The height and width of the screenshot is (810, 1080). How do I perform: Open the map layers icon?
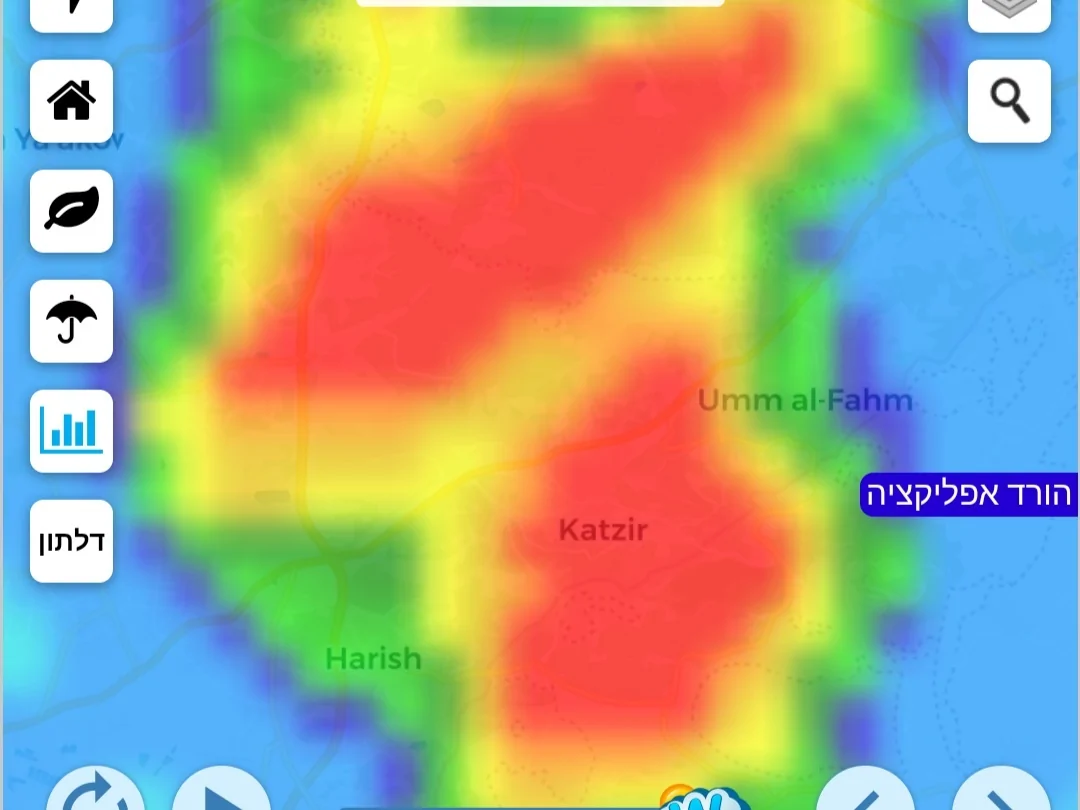tap(1009, 12)
